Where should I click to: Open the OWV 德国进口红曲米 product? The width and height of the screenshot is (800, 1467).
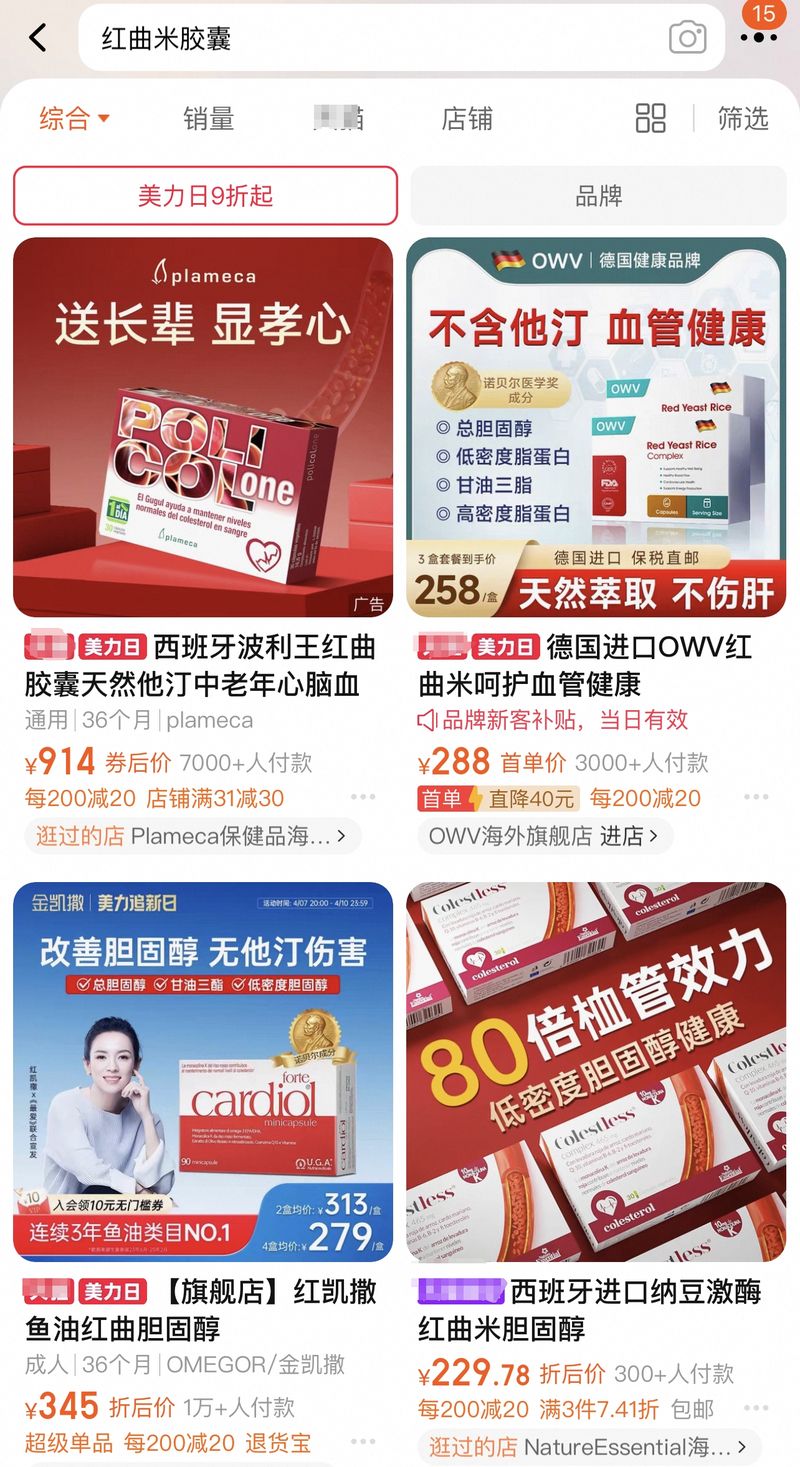596,427
